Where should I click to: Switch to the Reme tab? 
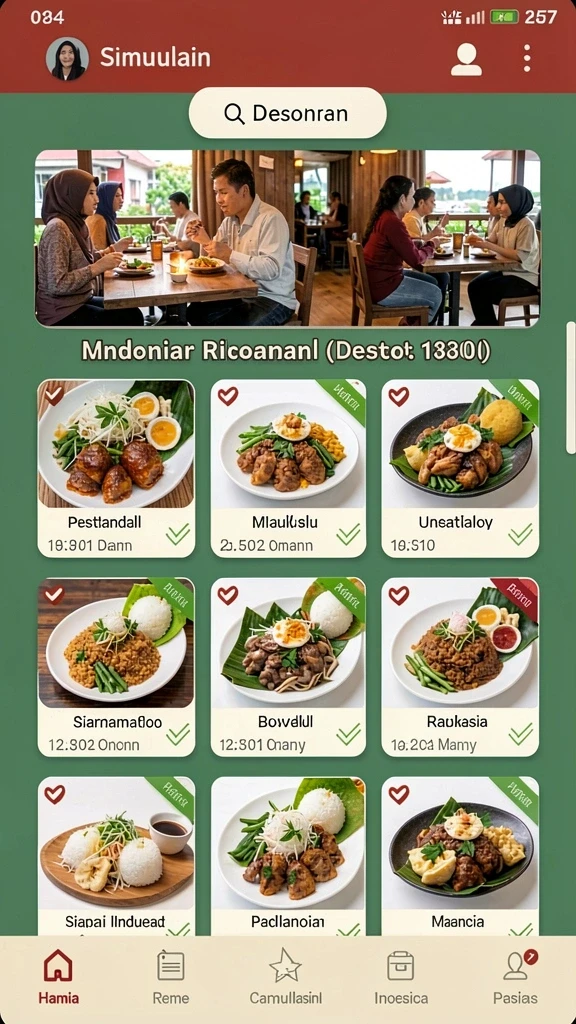click(x=170, y=977)
